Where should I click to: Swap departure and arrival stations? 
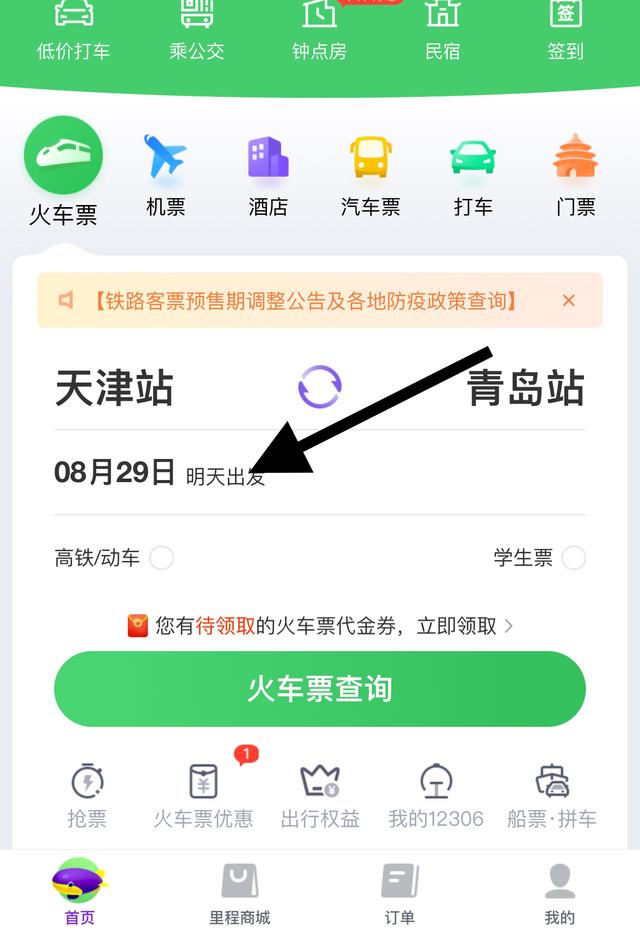tap(320, 387)
